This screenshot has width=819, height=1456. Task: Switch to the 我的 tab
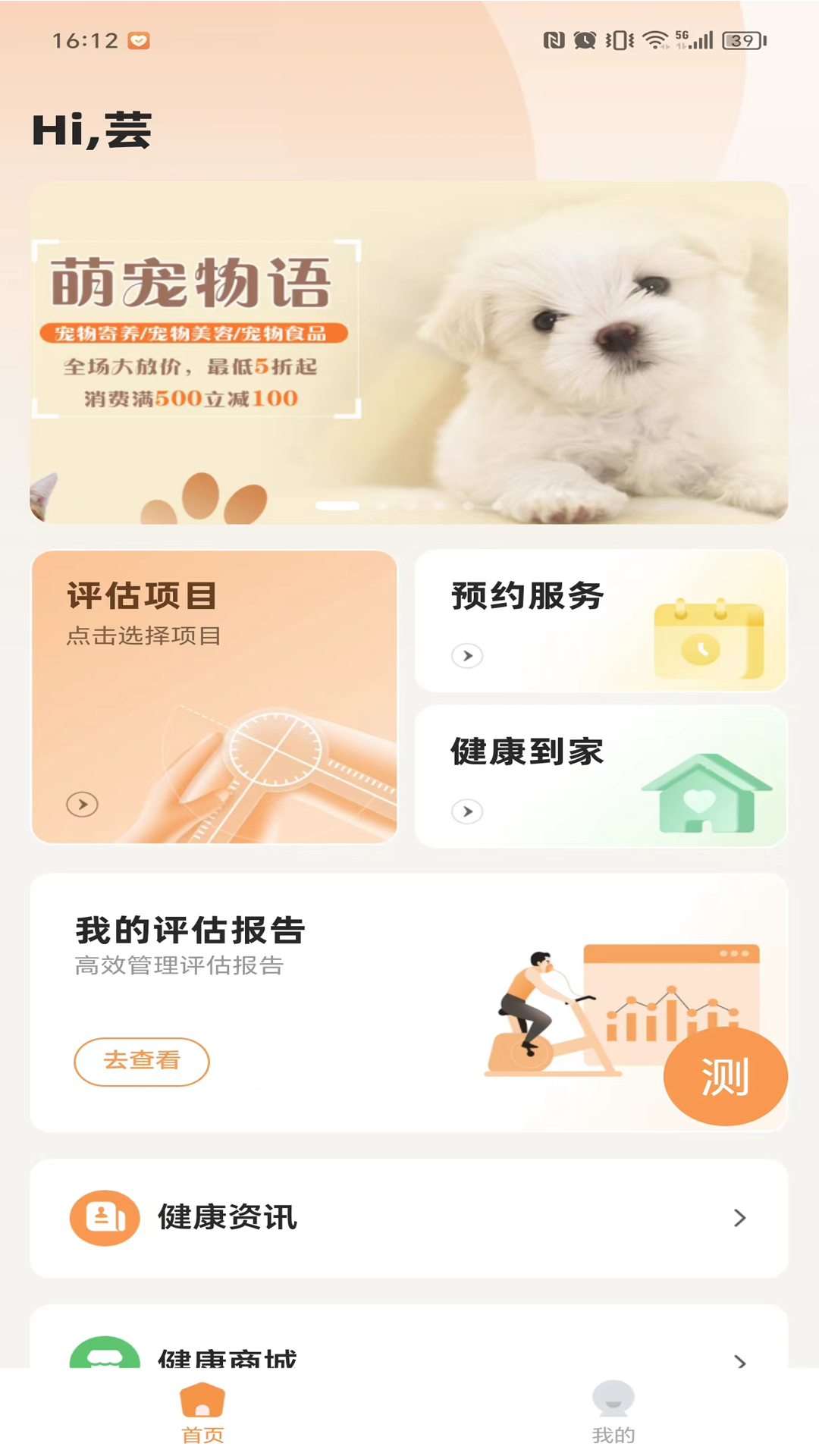(613, 1414)
